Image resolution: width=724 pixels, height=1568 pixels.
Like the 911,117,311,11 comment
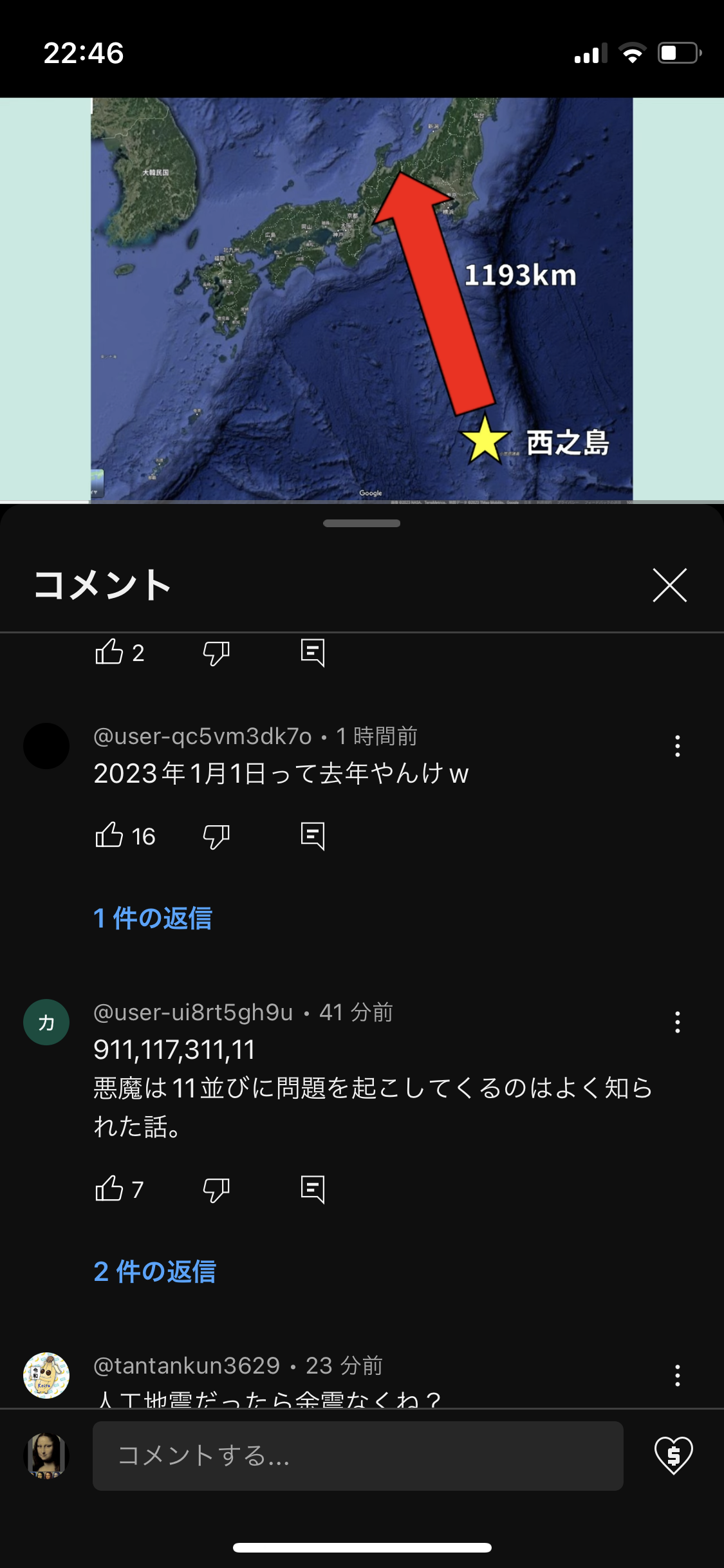109,1189
